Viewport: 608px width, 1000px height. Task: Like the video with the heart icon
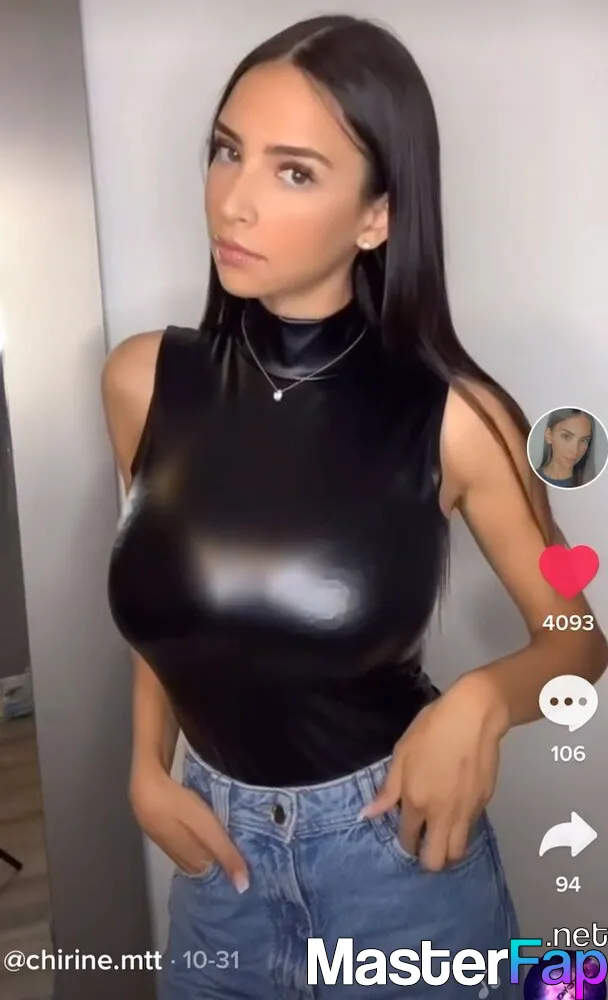pyautogui.click(x=568, y=571)
